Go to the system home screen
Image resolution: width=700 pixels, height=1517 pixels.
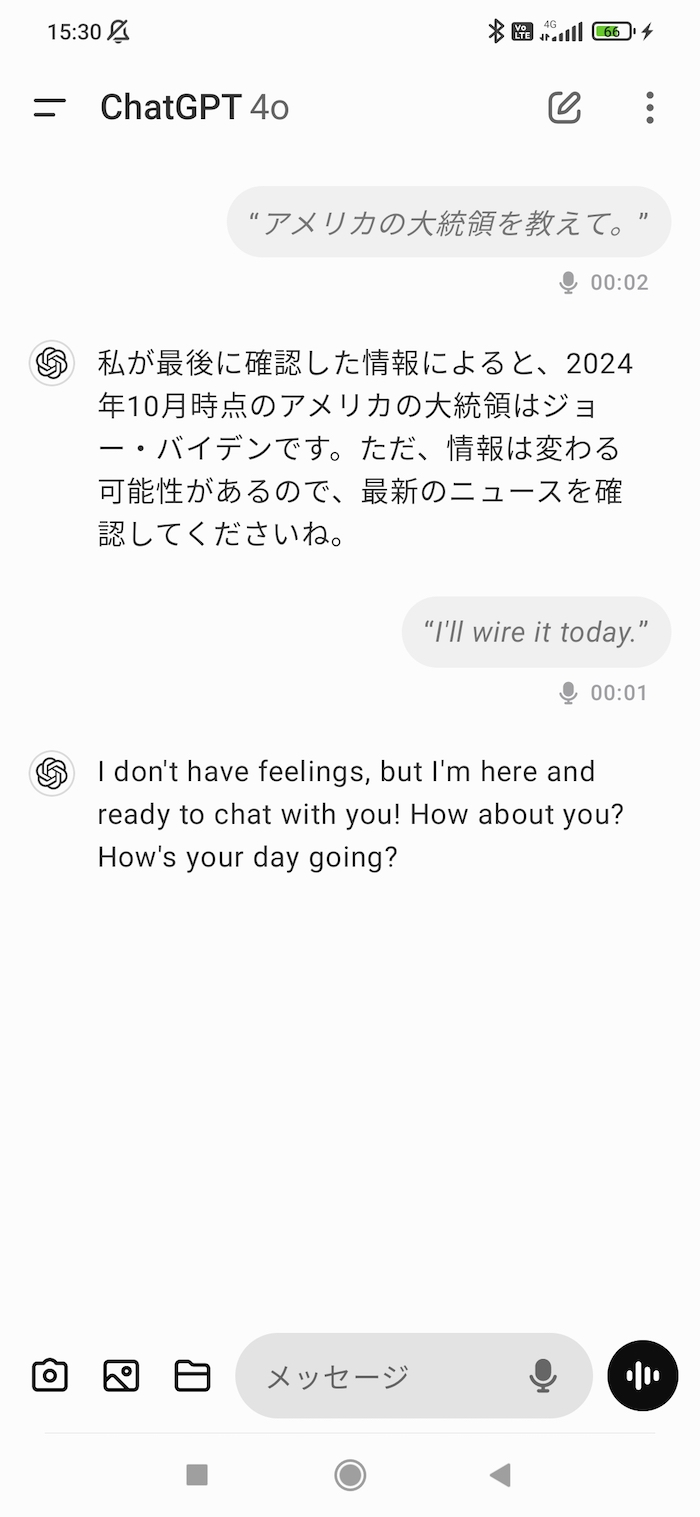[x=350, y=1474]
